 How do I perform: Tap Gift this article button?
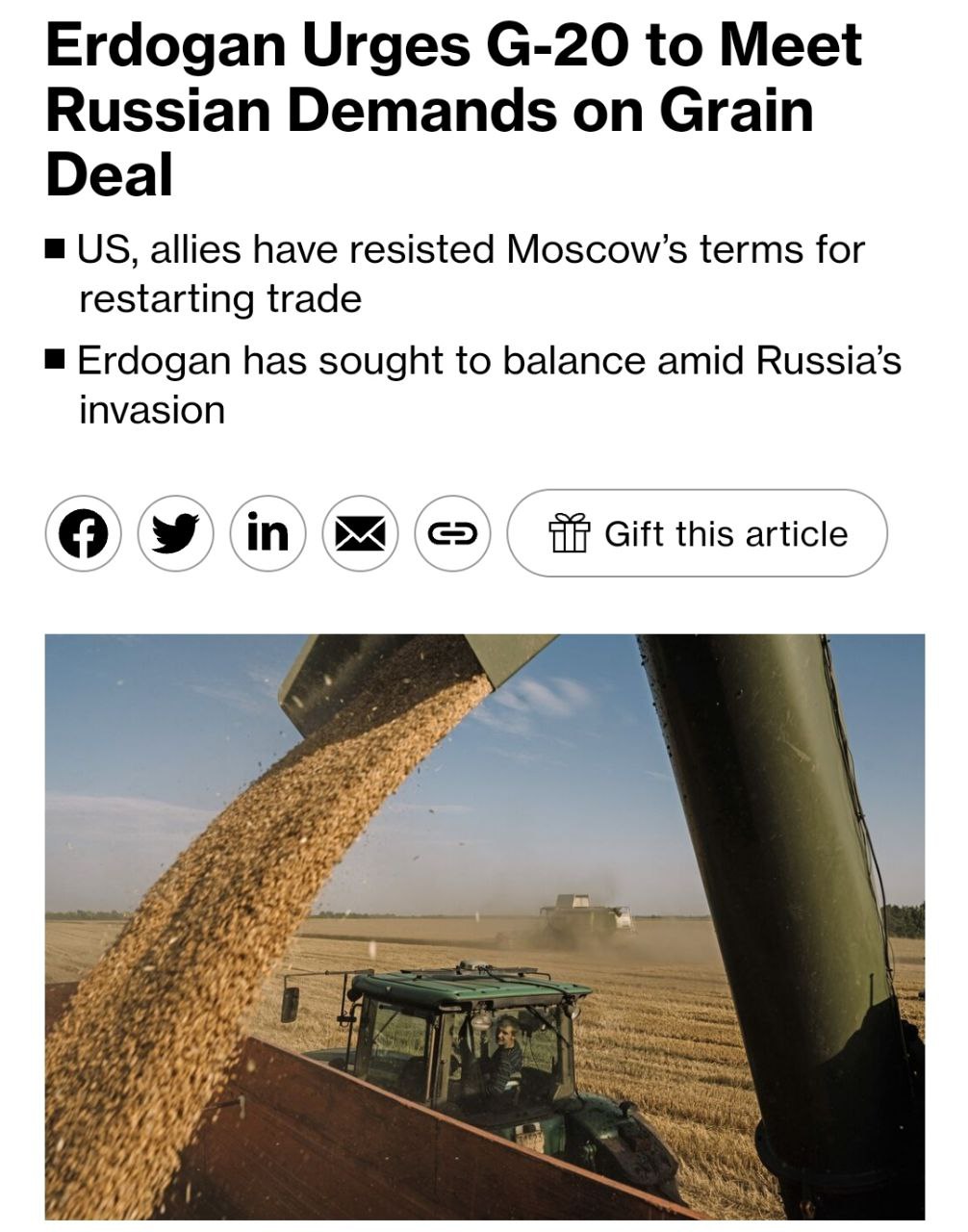698,533
